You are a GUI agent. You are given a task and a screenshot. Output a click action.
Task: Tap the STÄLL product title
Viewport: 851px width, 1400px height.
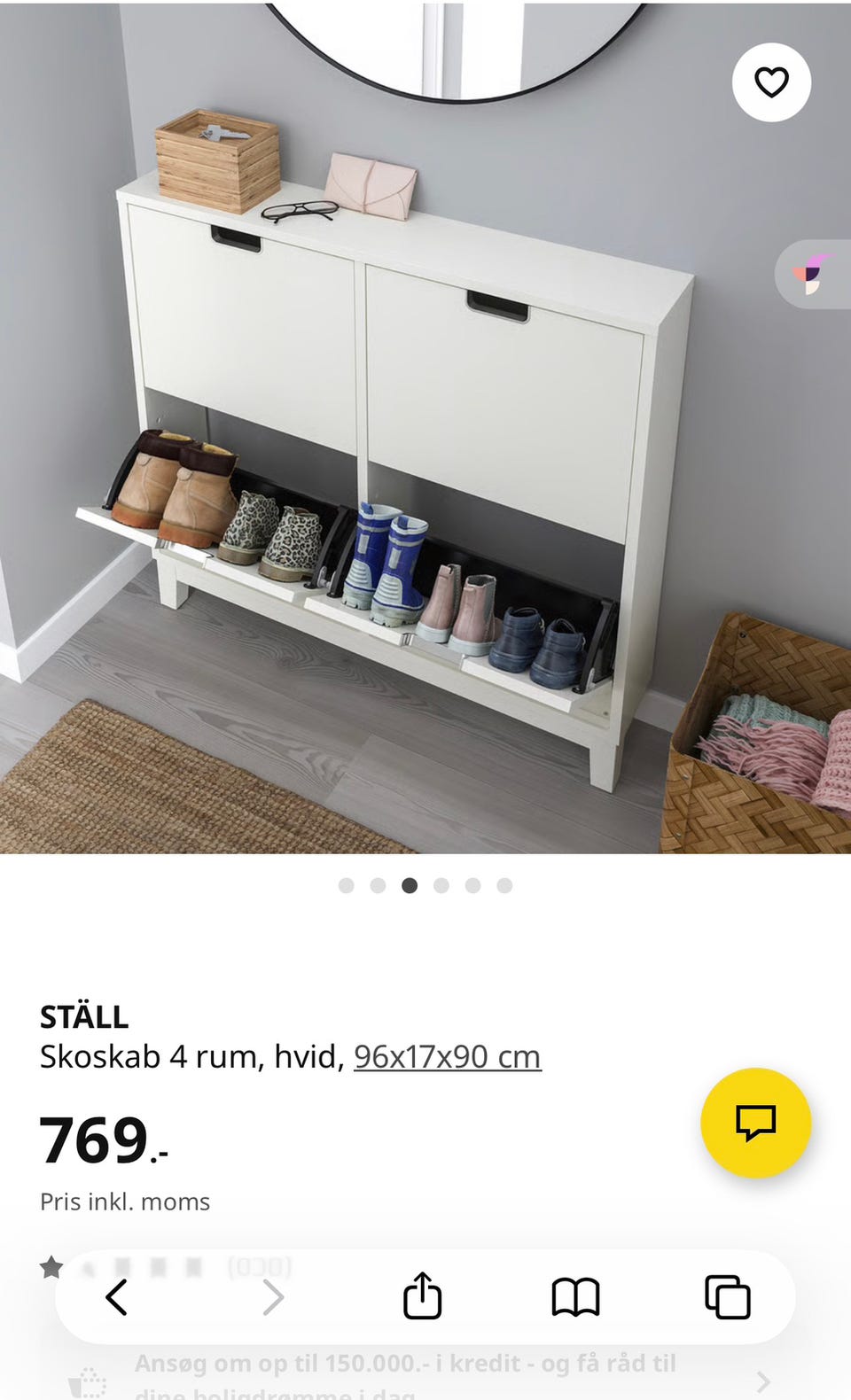point(84,1017)
